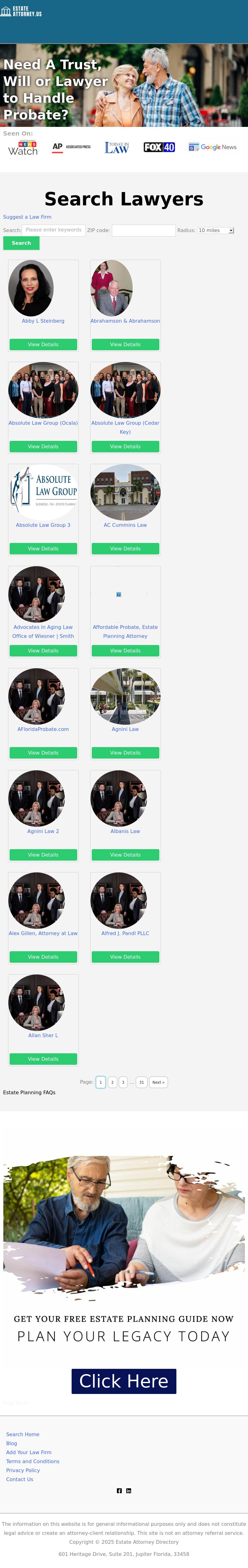
Task: View Details for Abrahamson & Abrahamson
Action: click(125, 344)
